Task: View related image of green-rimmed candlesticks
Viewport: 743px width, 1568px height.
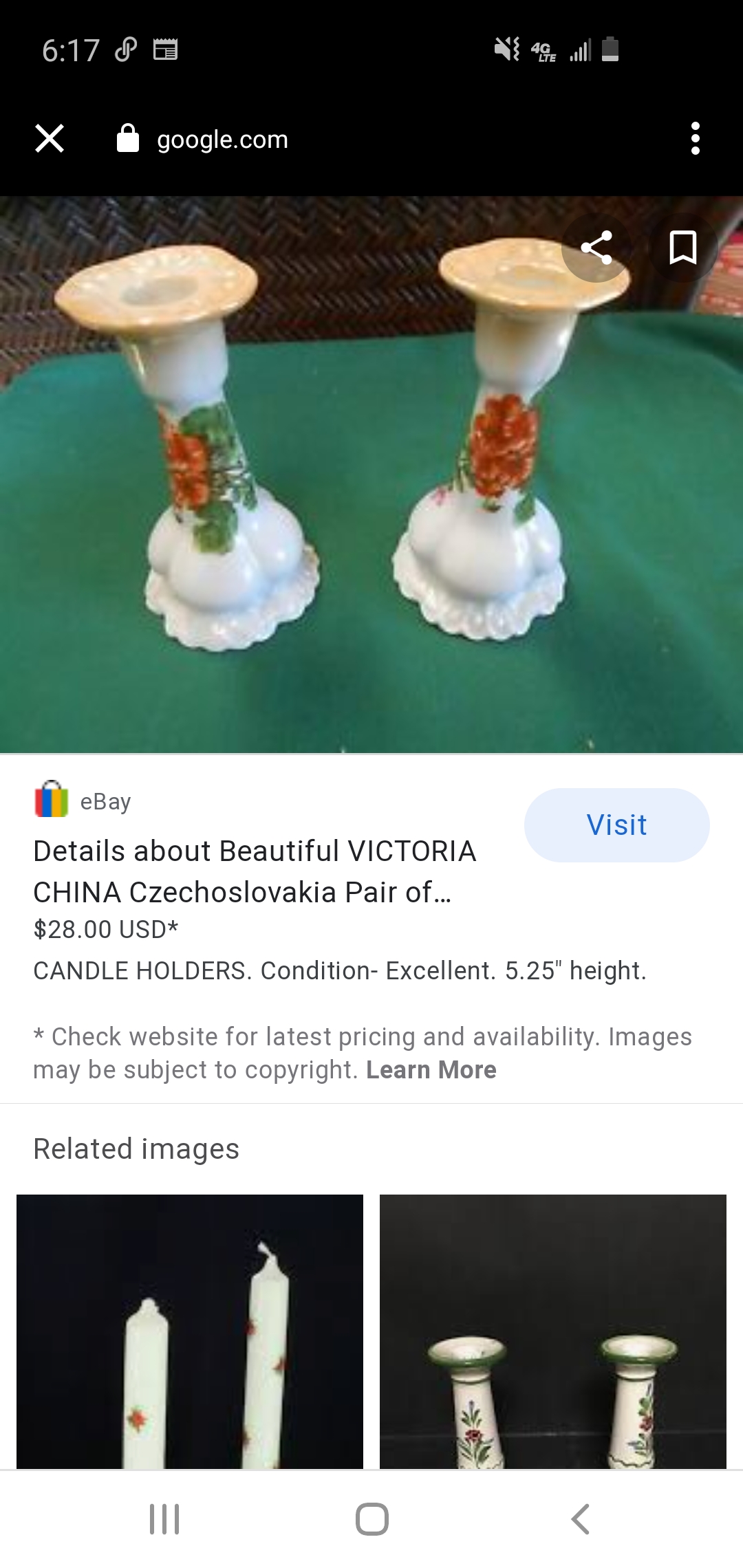Action: tap(553, 1331)
